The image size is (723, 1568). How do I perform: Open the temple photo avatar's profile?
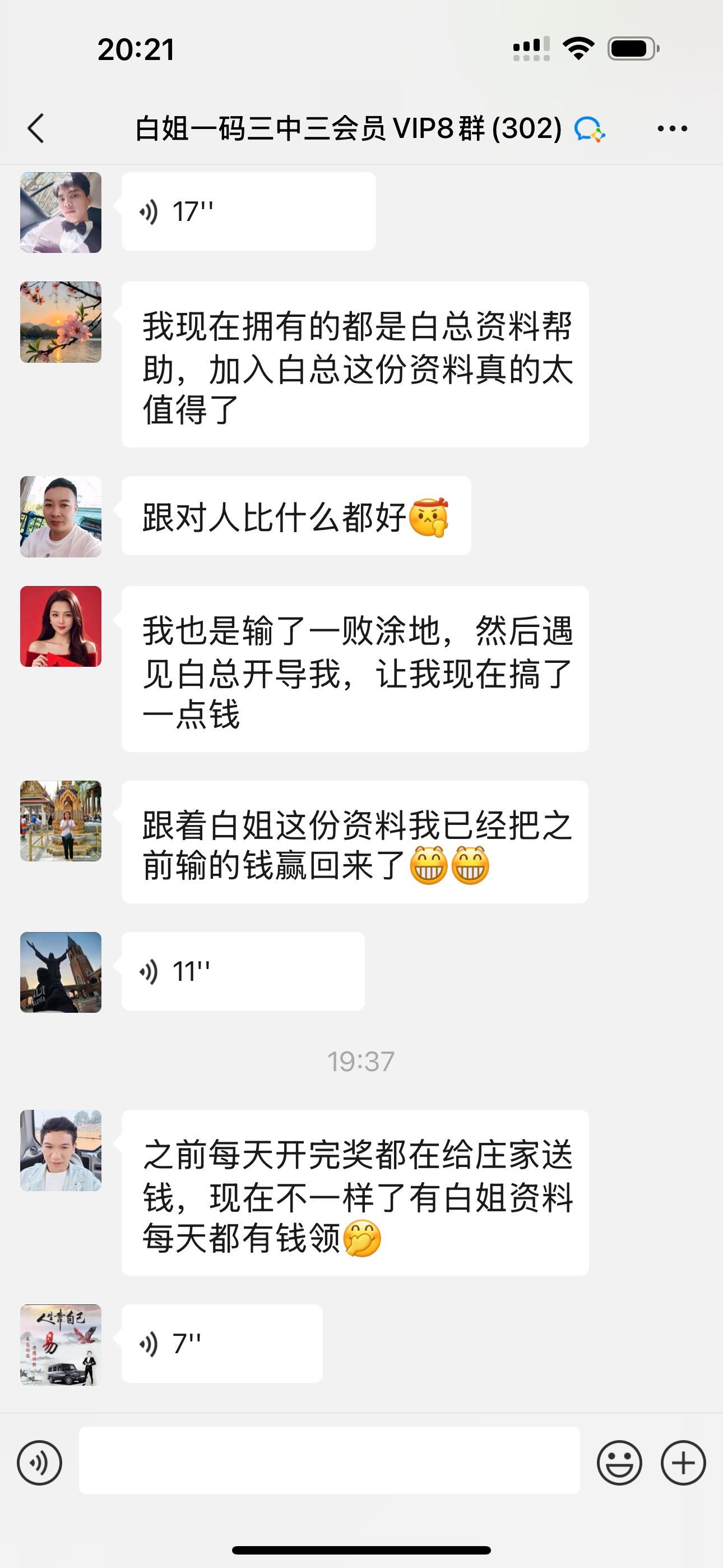[61, 821]
